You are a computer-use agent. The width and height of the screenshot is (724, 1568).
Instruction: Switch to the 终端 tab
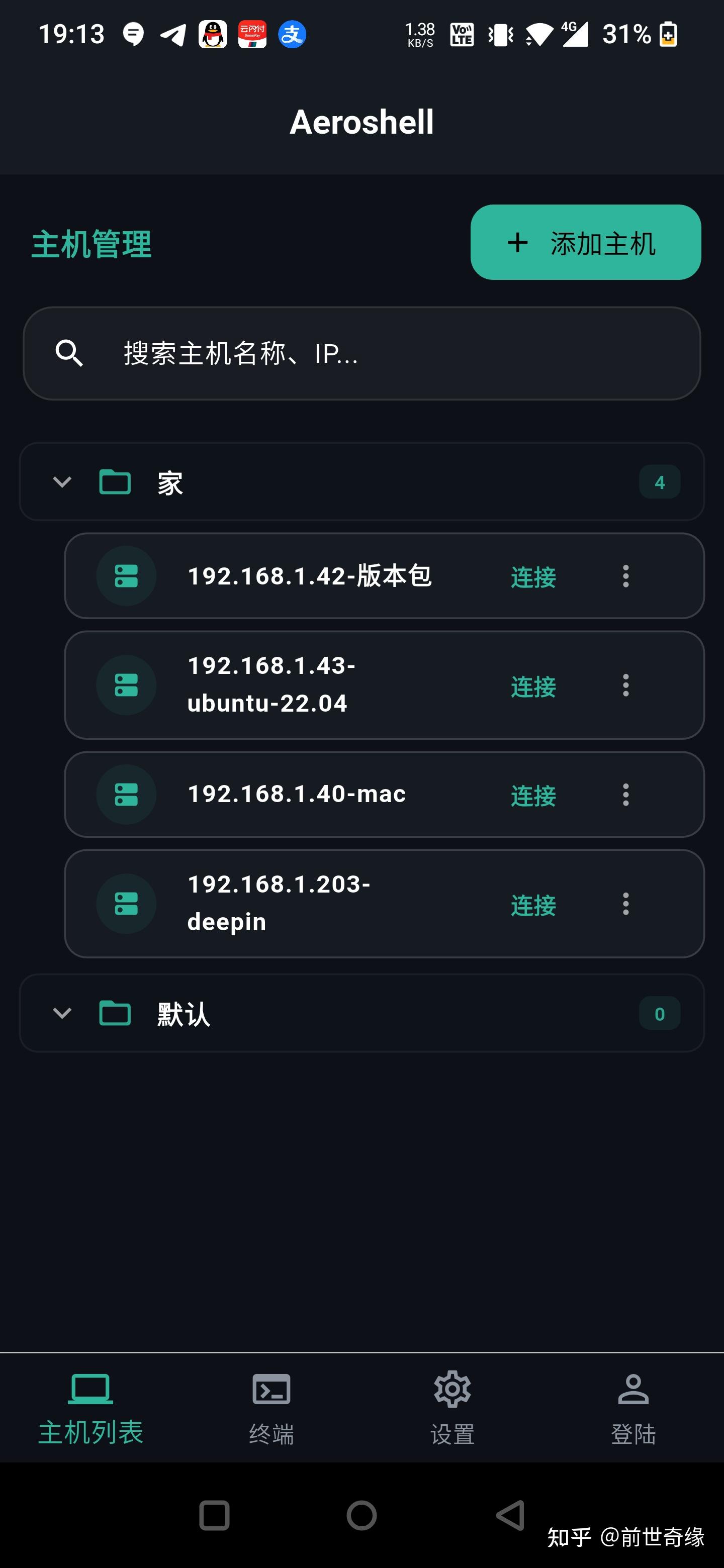271,1407
